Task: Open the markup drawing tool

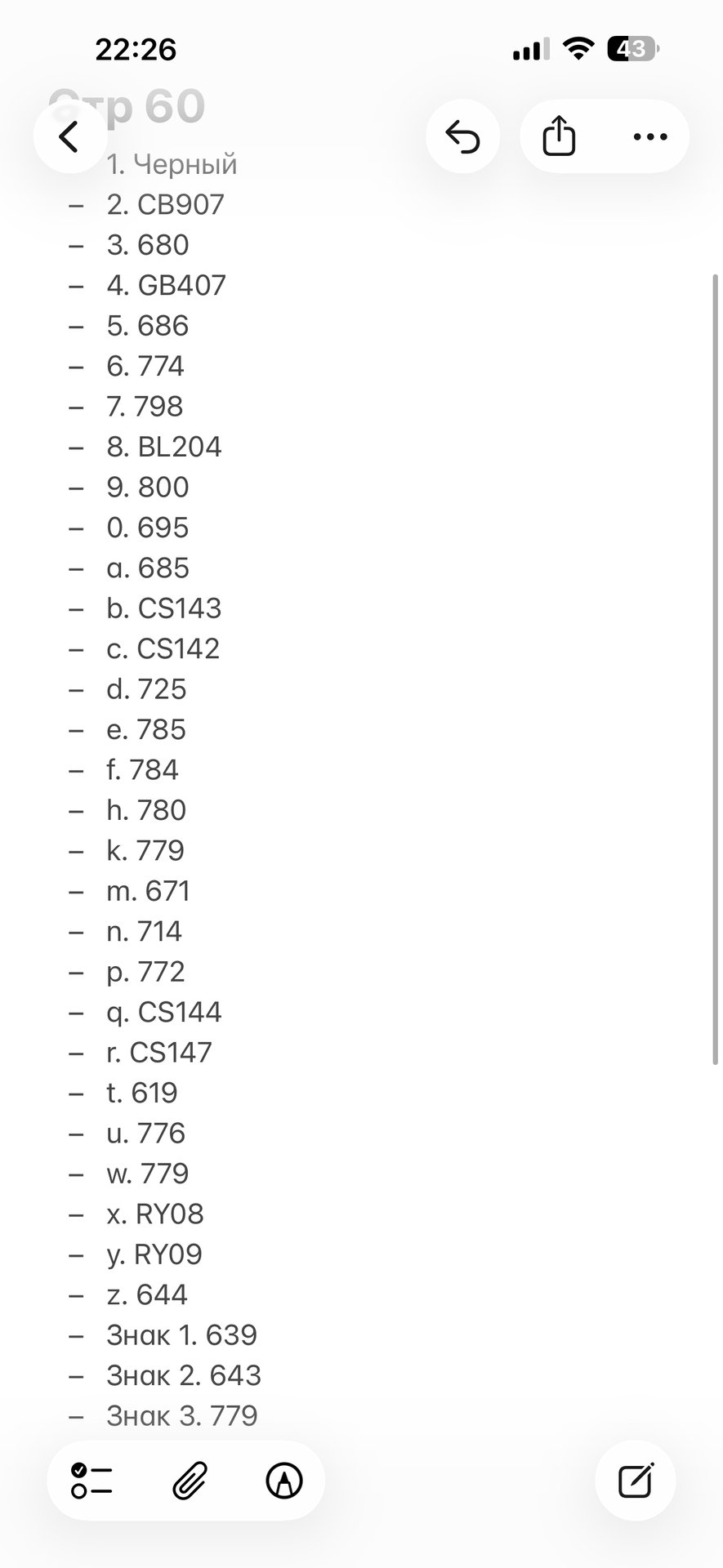Action: [x=284, y=1480]
